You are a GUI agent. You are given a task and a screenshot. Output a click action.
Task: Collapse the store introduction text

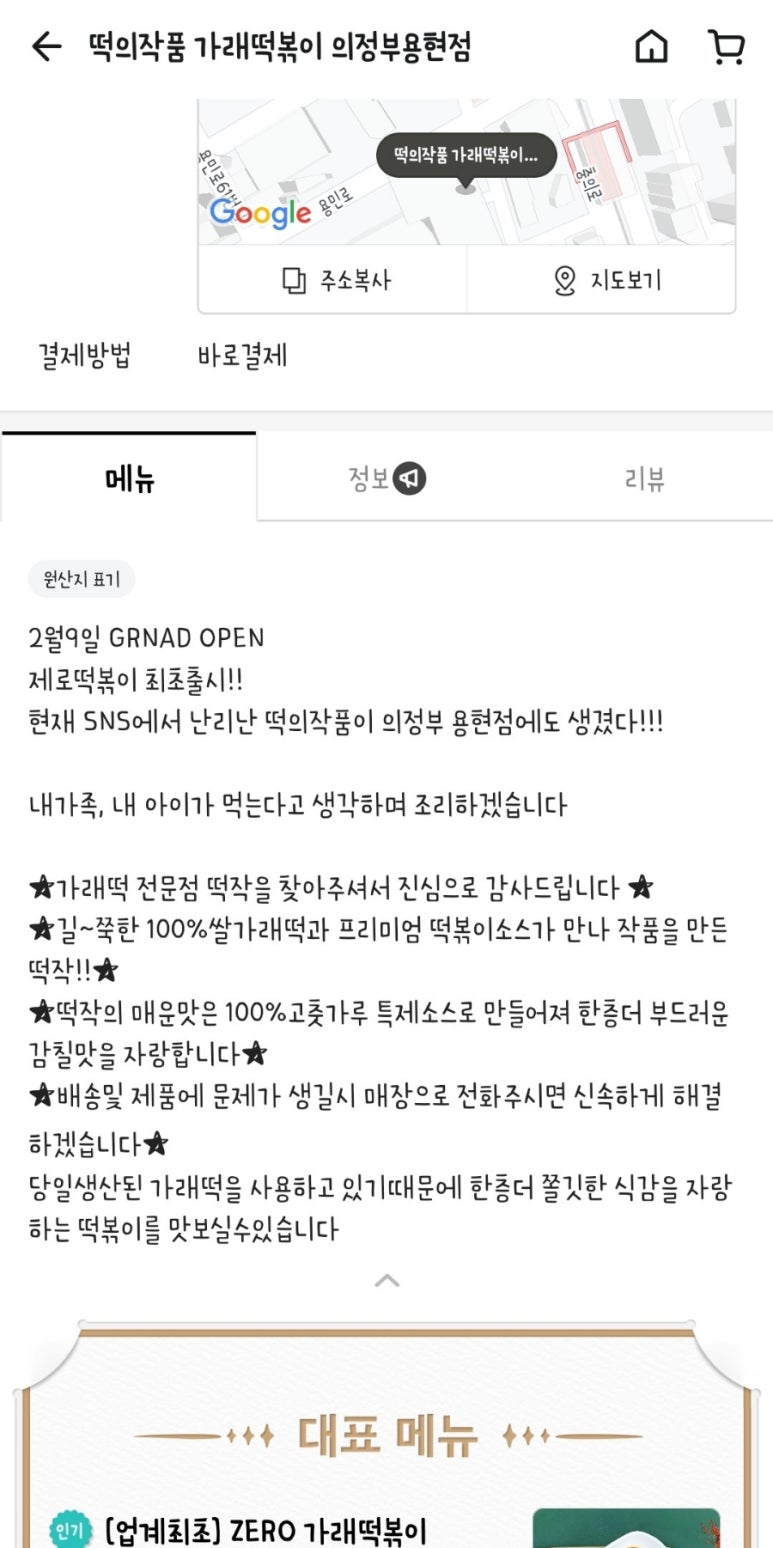pyautogui.click(x=386, y=1281)
